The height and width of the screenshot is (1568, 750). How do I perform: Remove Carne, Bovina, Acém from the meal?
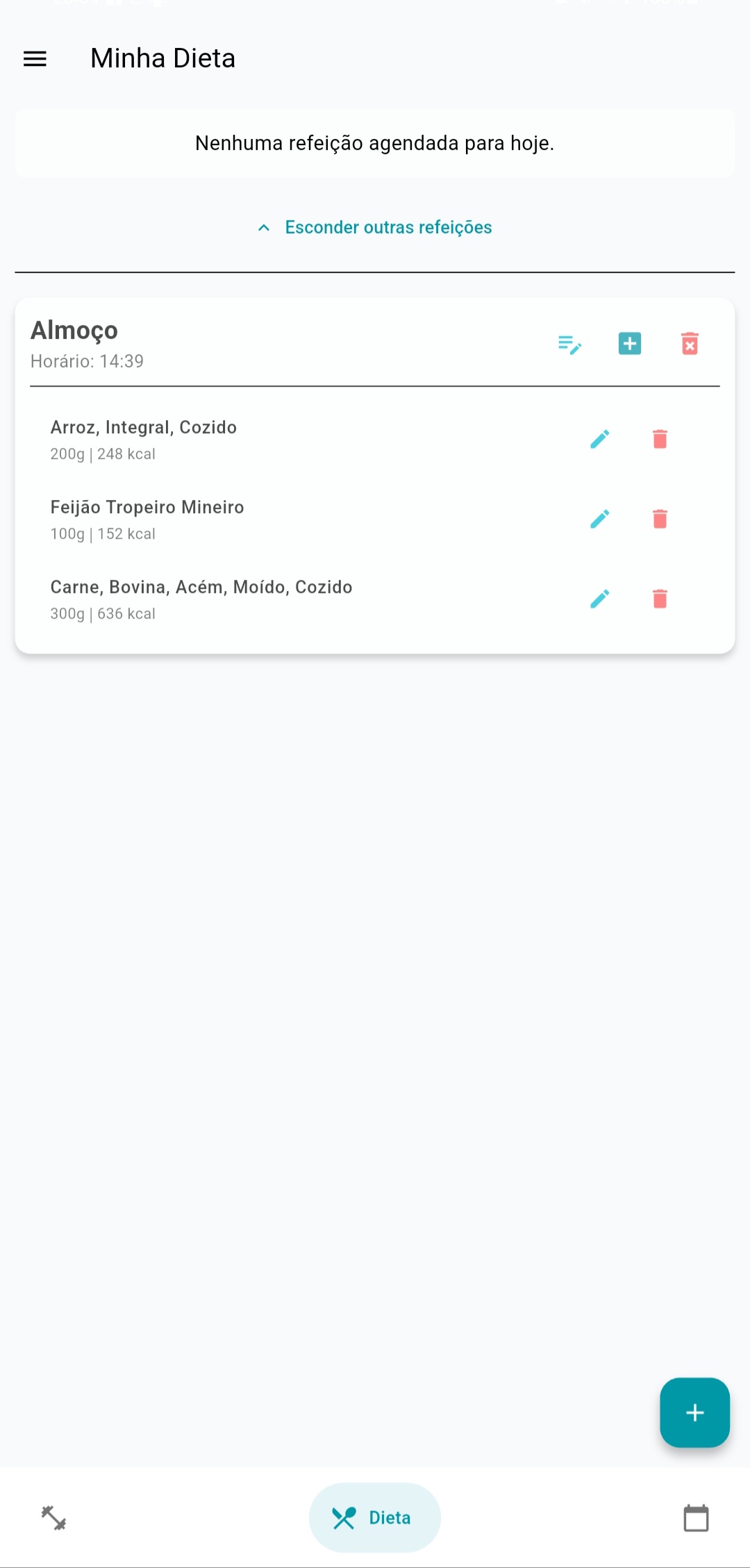tap(660, 599)
